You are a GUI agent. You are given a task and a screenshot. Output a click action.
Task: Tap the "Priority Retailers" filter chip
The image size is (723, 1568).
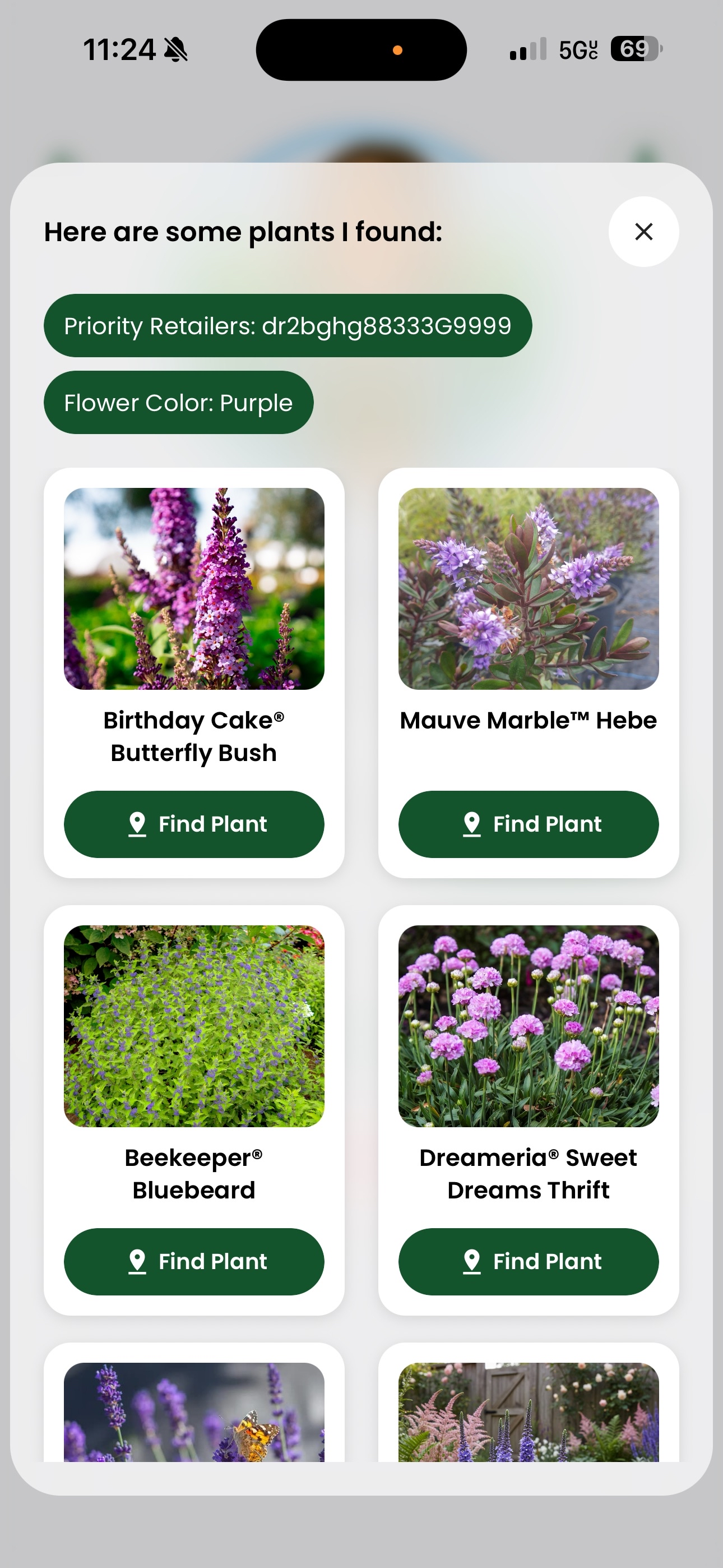[288, 325]
